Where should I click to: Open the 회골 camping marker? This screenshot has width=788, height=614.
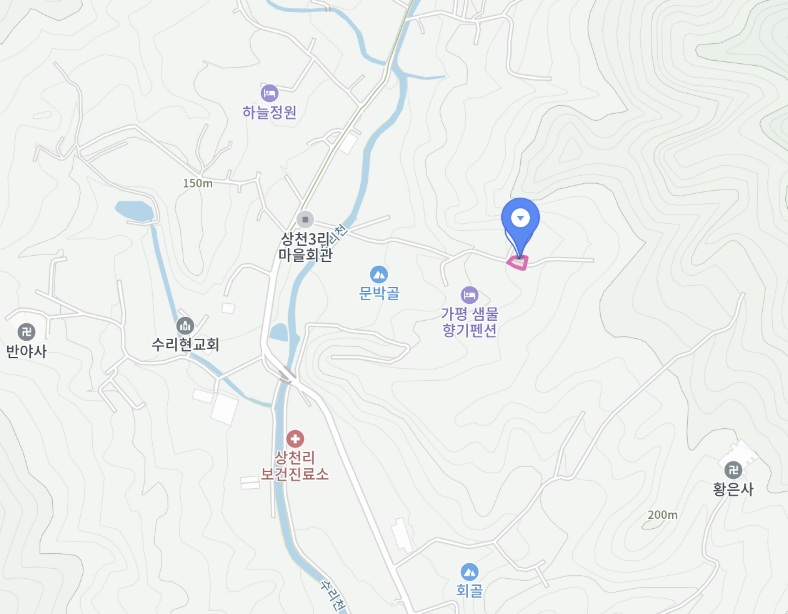click(x=469, y=571)
